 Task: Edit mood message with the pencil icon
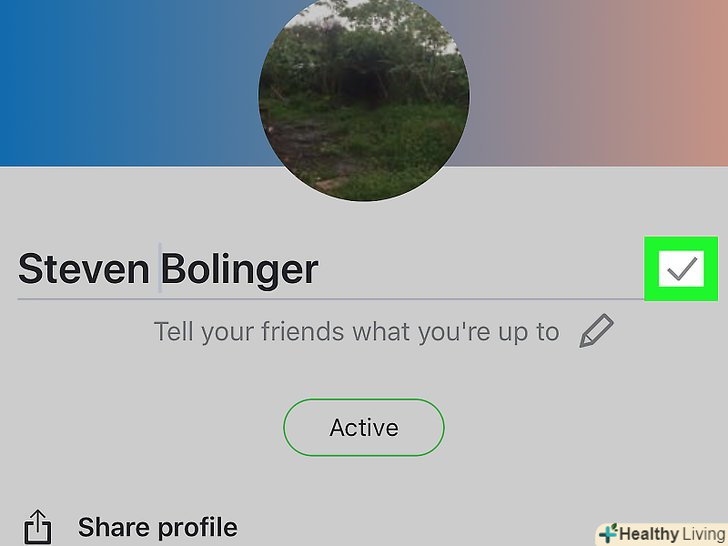point(597,331)
